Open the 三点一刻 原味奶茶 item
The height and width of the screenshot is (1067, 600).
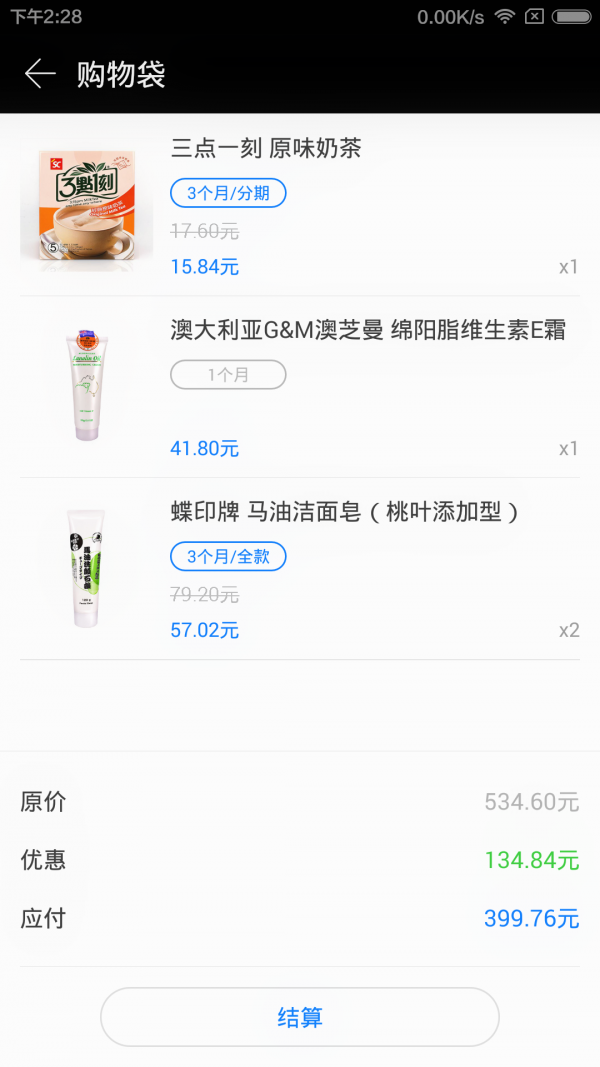[x=266, y=149]
